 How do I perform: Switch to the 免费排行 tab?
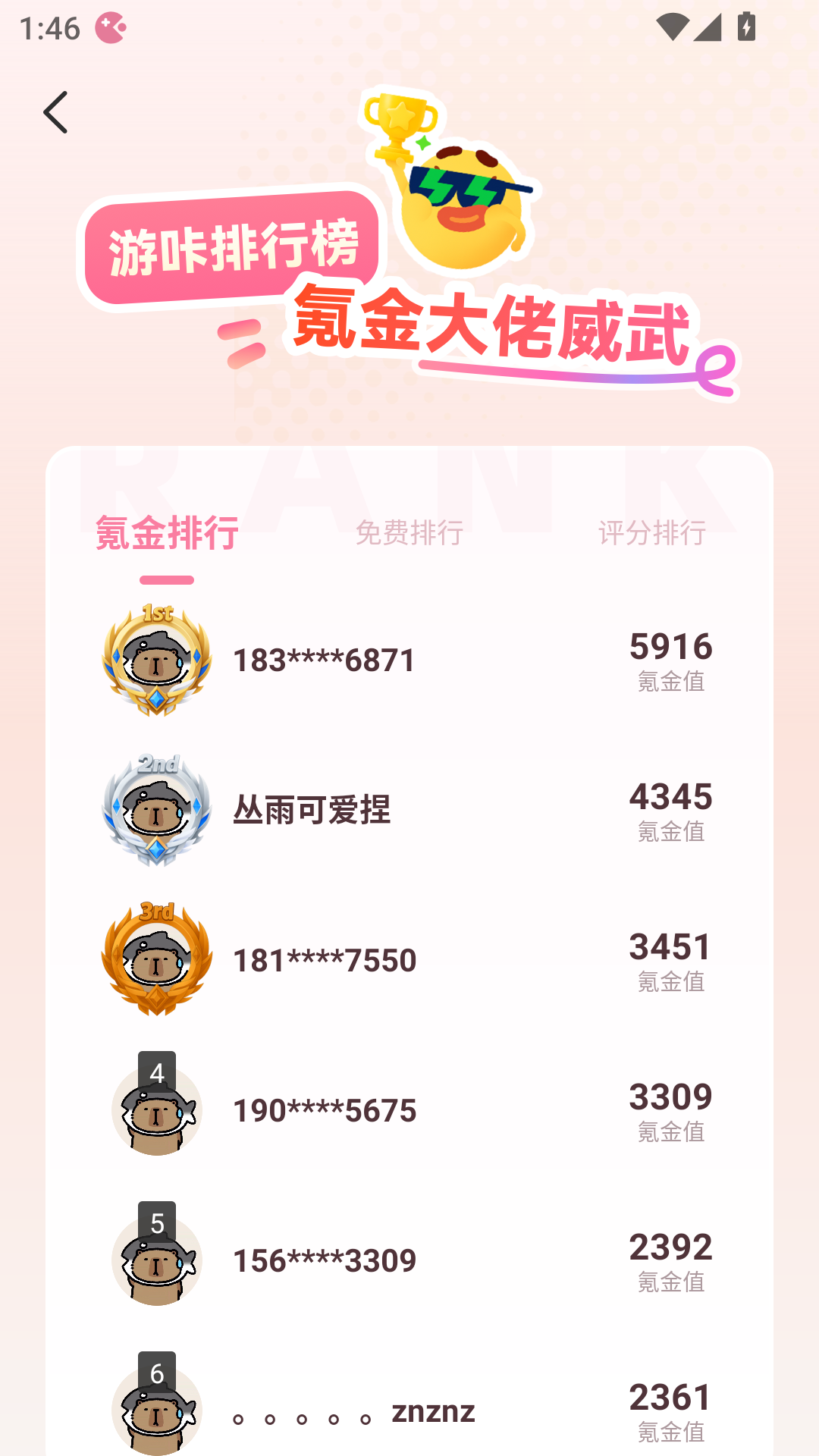(409, 533)
